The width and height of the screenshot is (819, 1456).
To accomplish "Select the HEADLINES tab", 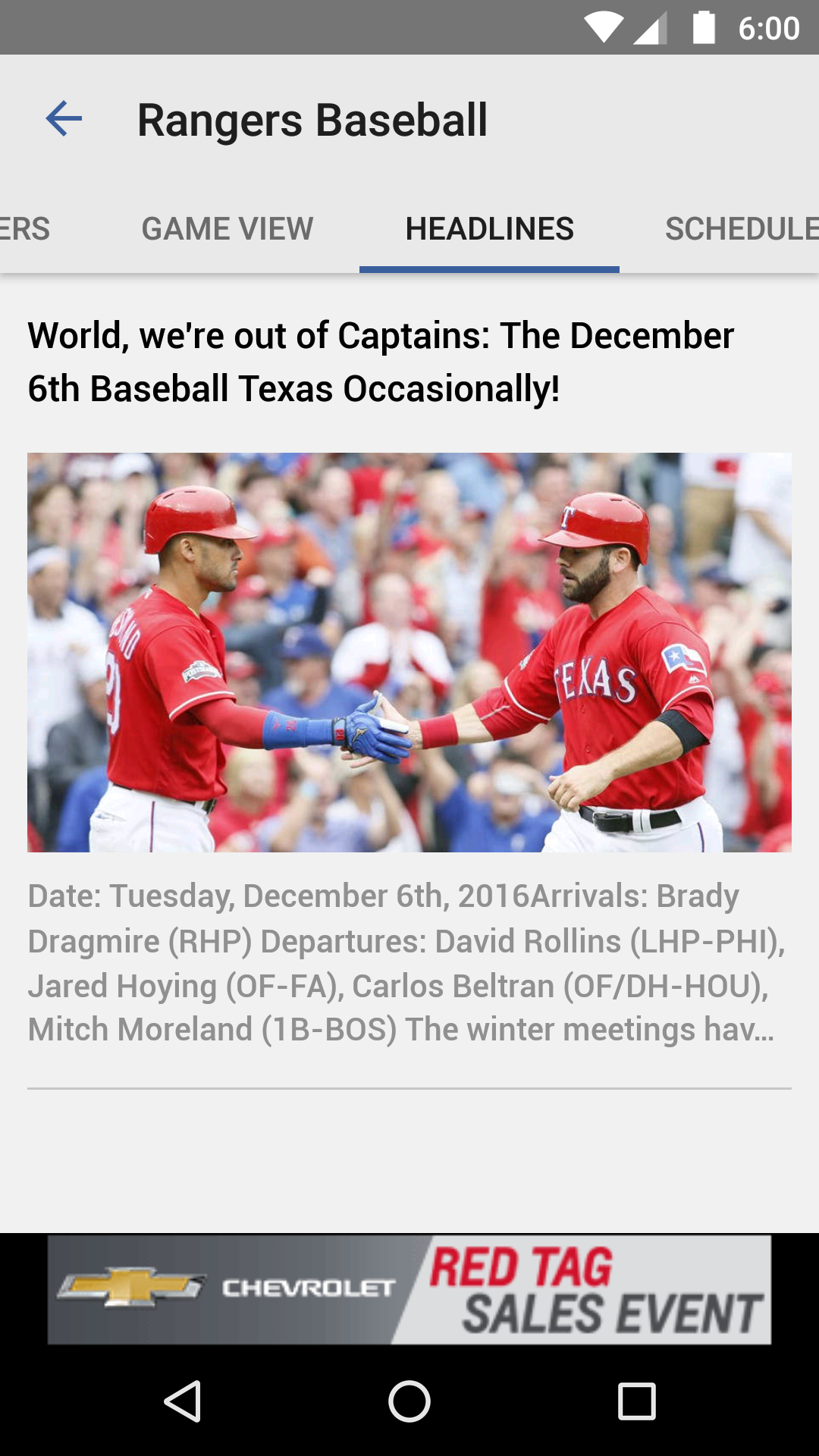I will 489,228.
